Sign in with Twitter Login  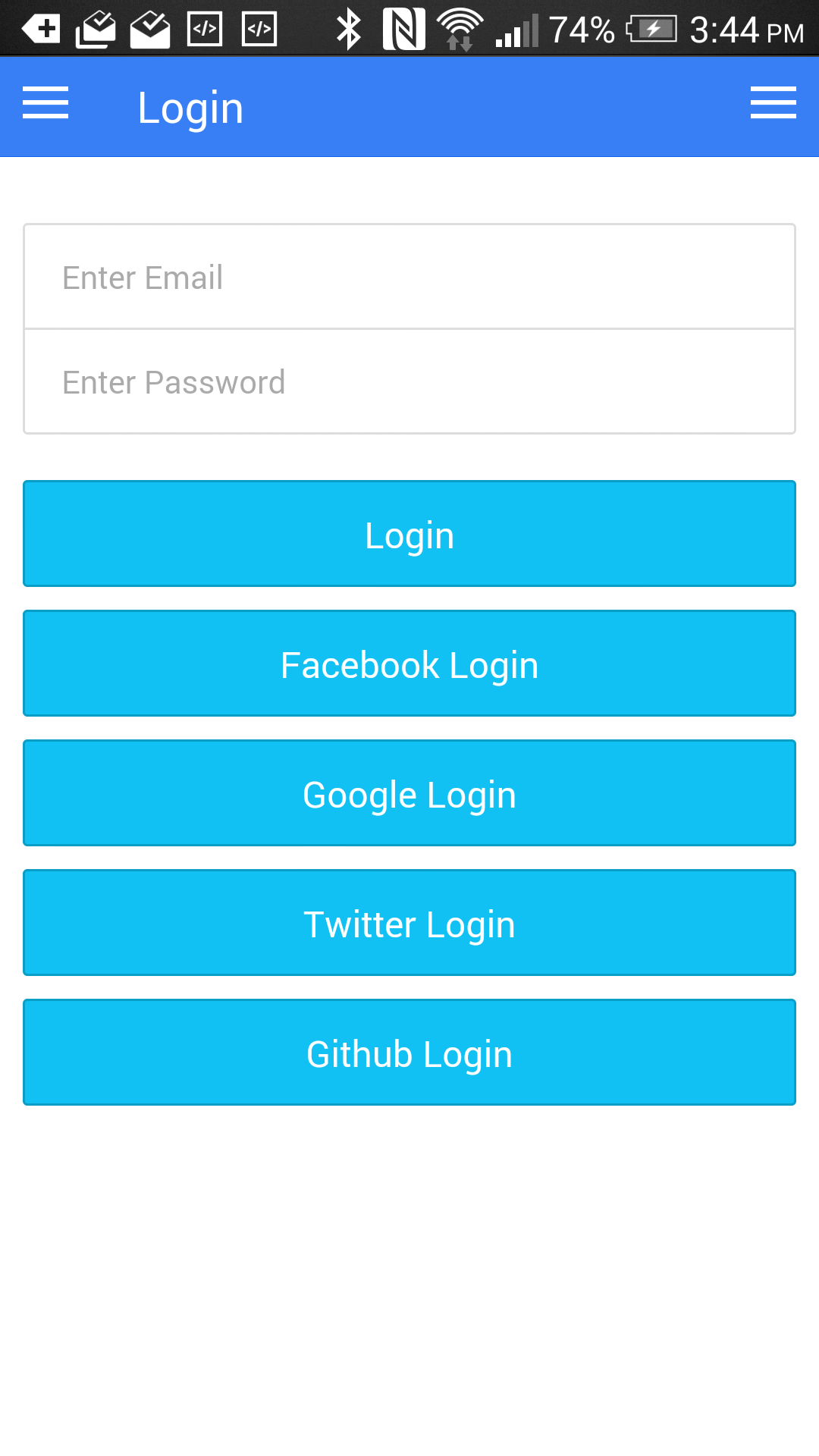coord(409,923)
